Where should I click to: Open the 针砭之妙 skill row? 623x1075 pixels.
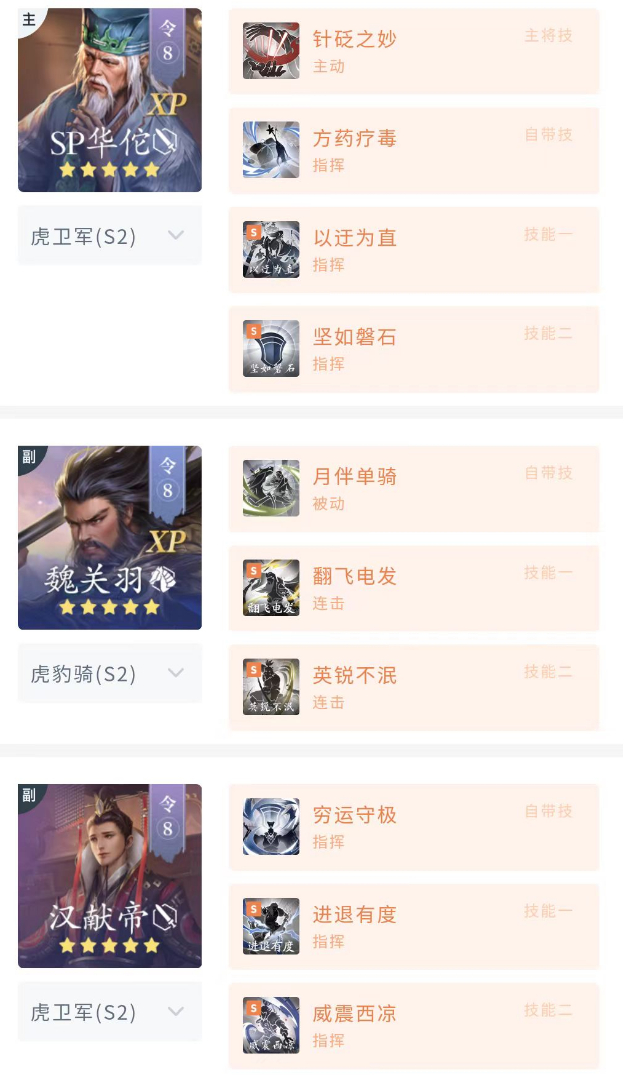click(x=414, y=51)
